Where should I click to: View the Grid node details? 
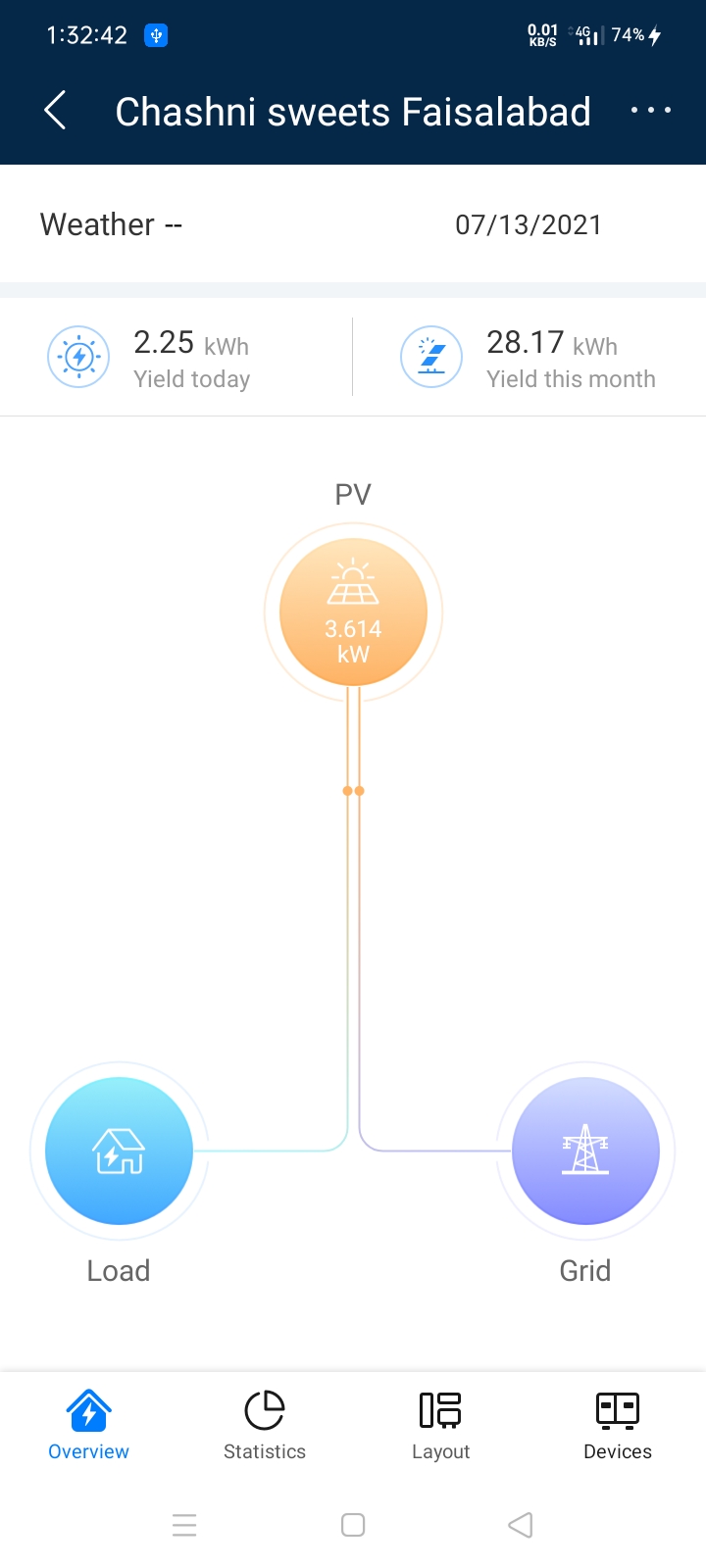coord(585,1151)
